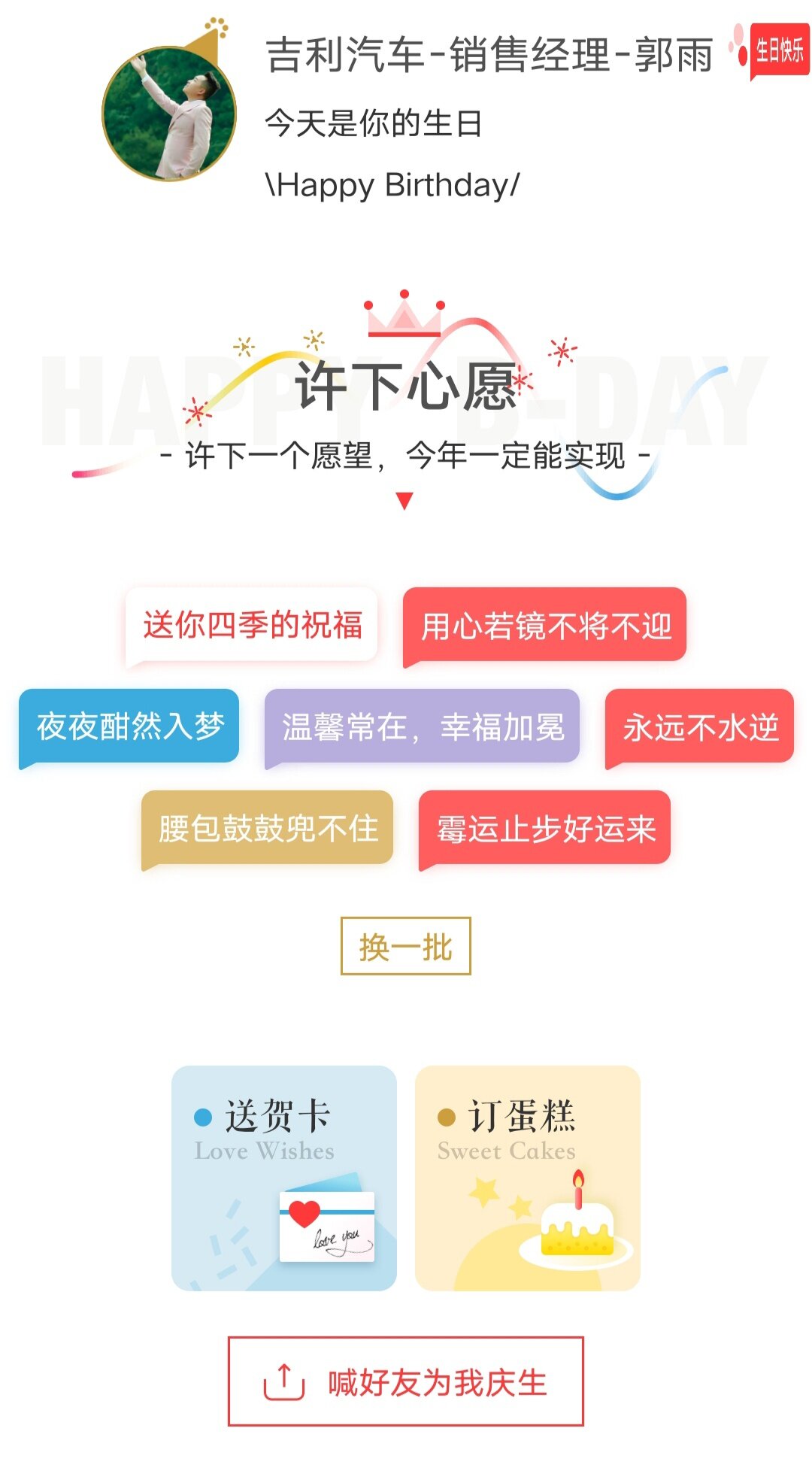Pick the wish 夜夜酣然入梦
The height and width of the screenshot is (1480, 812).
point(129,726)
